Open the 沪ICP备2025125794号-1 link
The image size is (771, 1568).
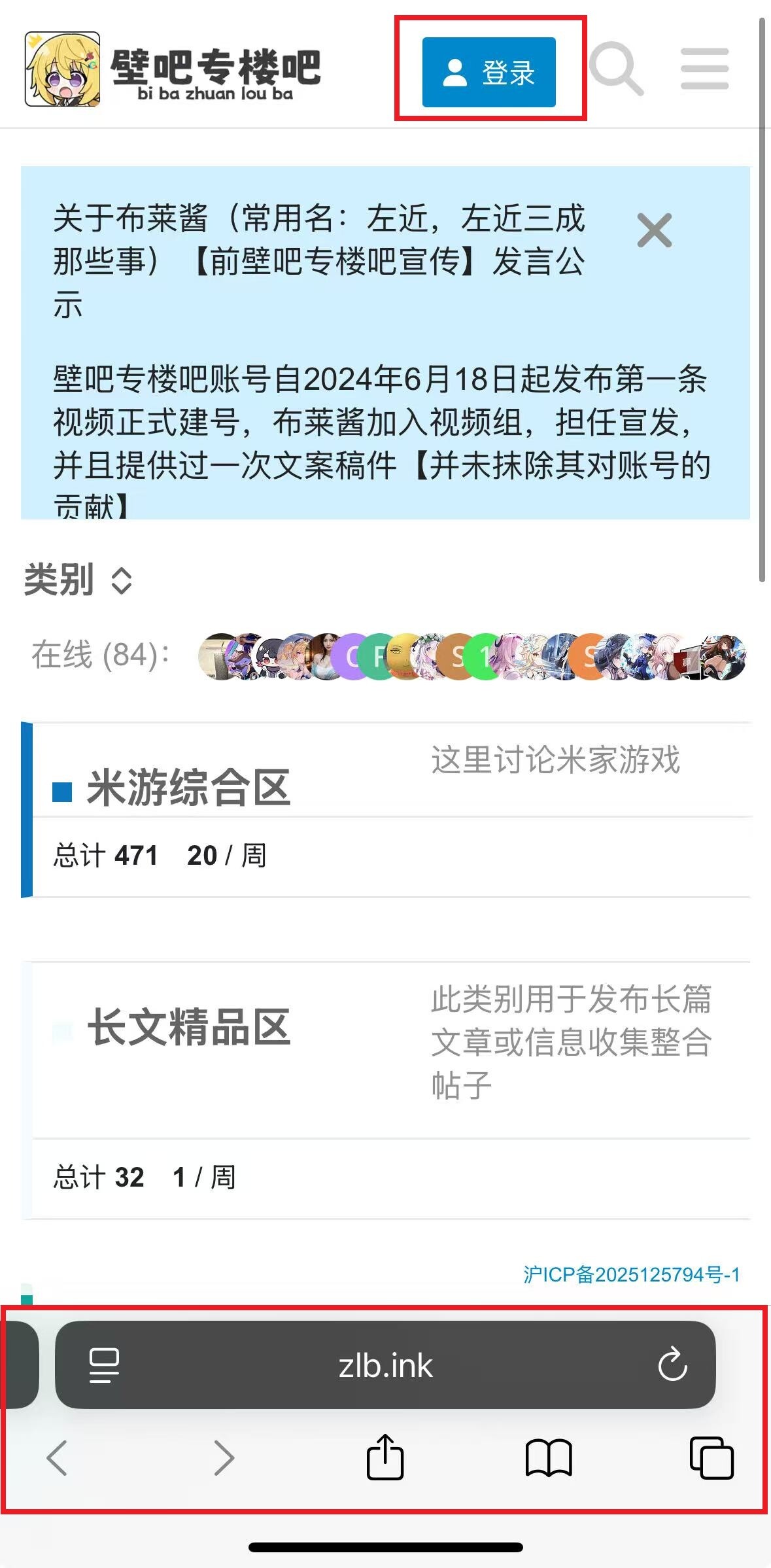631,1274
